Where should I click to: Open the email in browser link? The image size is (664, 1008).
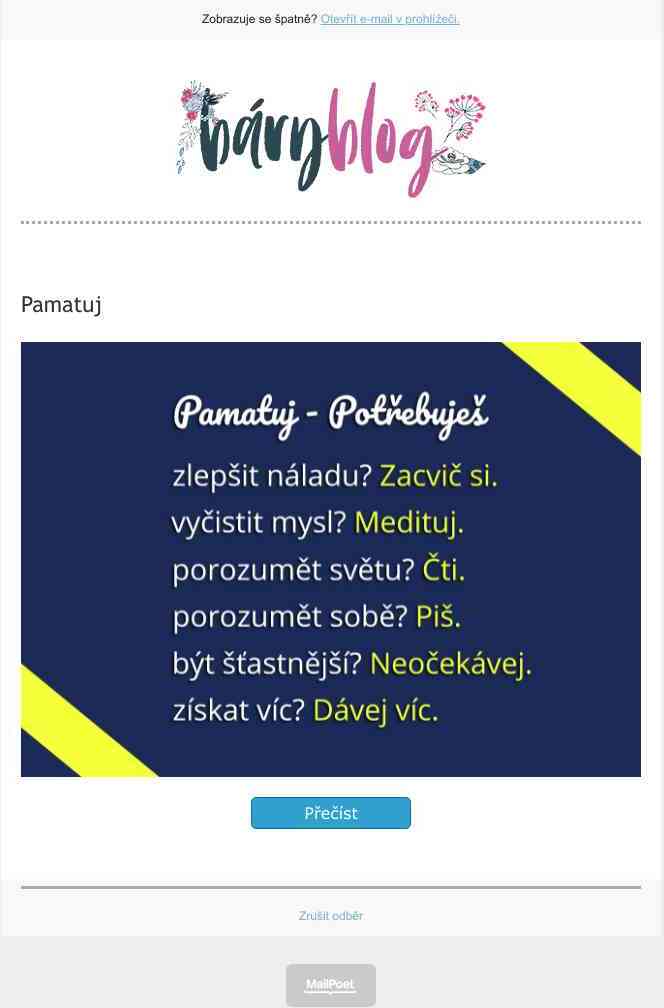390,19
